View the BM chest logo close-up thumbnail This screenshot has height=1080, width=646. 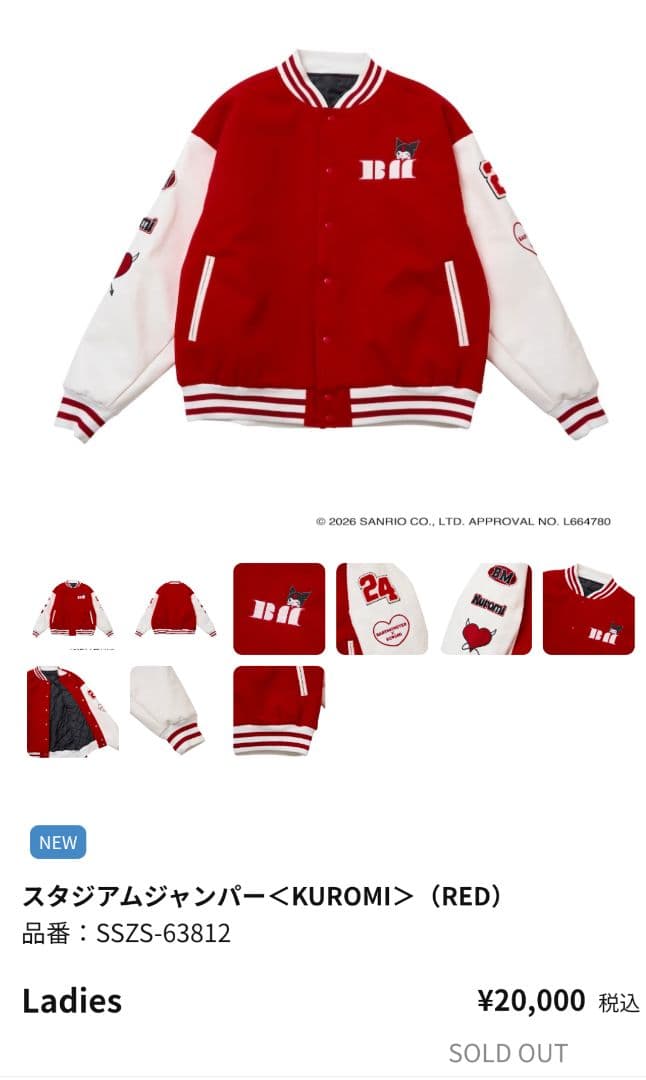tap(279, 609)
